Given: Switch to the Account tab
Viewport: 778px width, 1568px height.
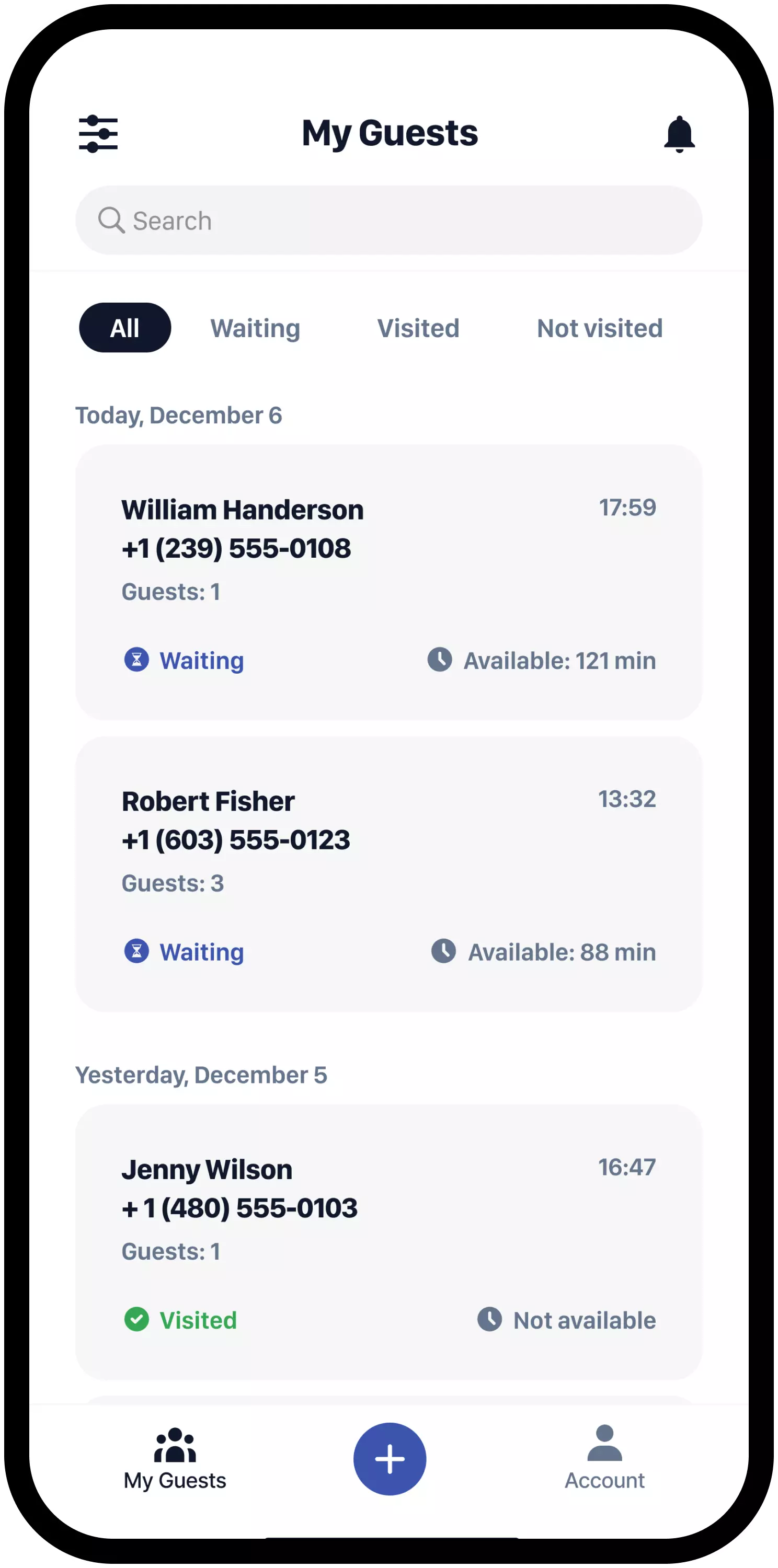Looking at the screenshot, I should pyautogui.click(x=604, y=1458).
